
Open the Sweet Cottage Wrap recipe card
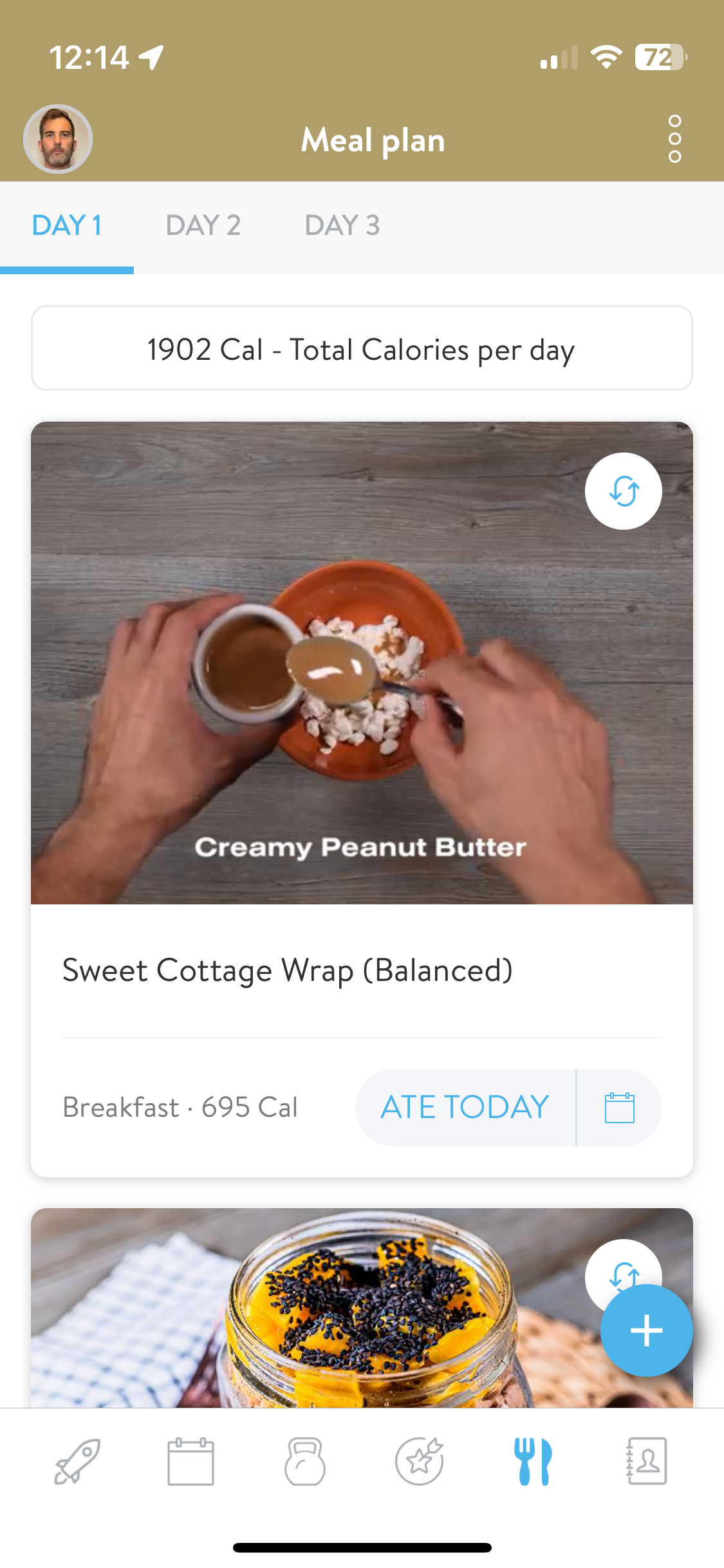287,970
